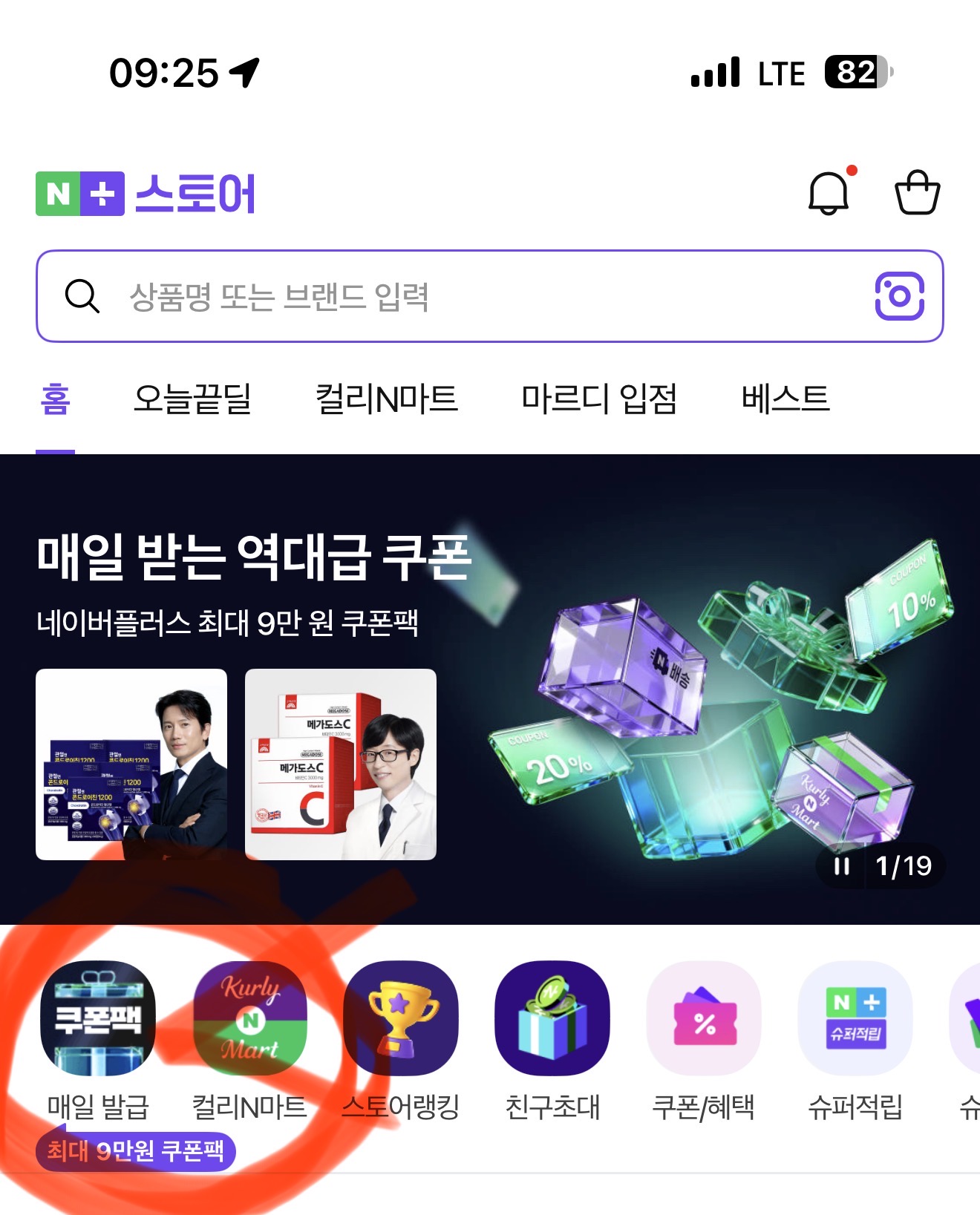Open banner page counter 1/19 list

click(903, 866)
